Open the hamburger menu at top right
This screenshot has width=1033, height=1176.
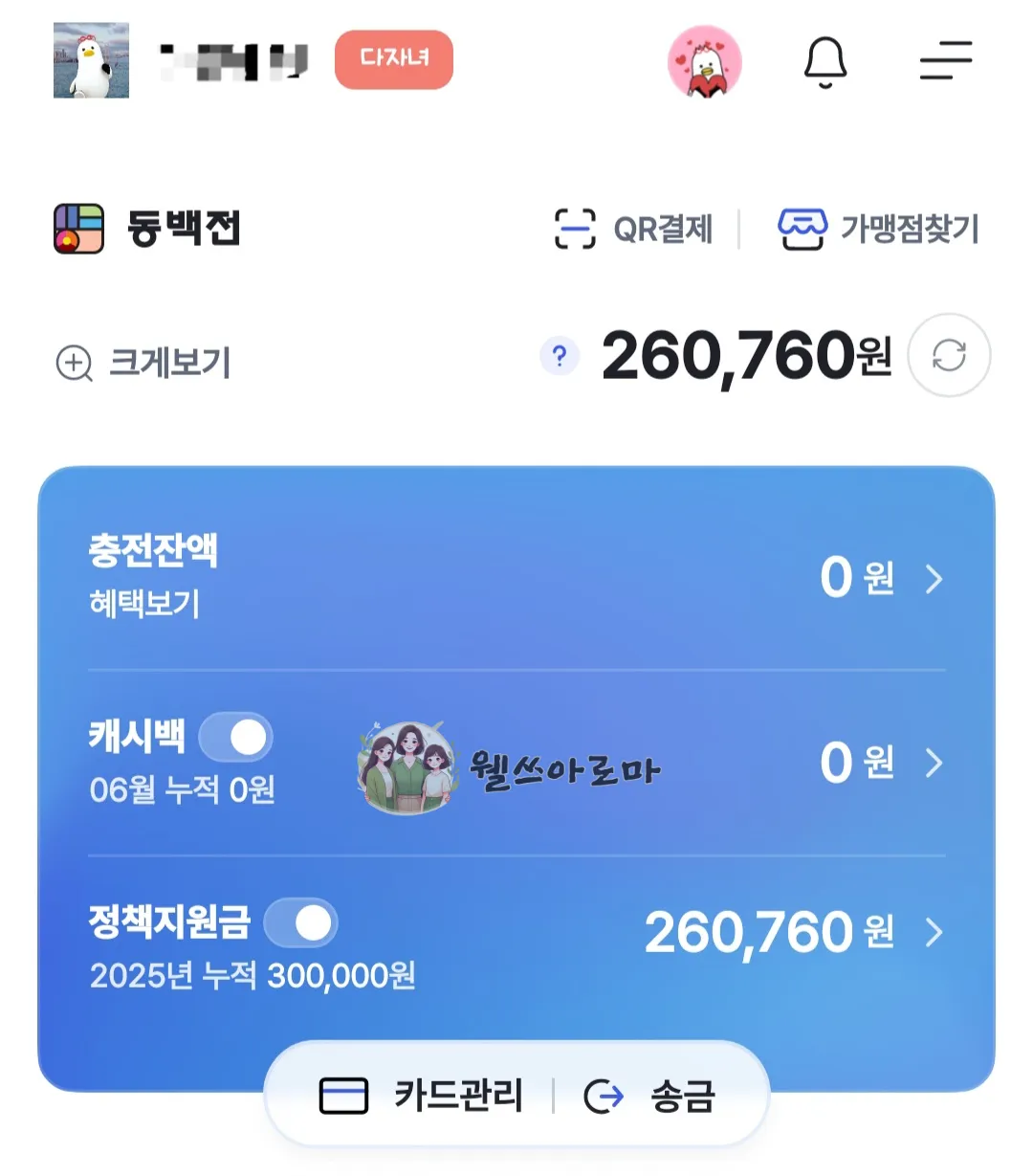point(945,60)
